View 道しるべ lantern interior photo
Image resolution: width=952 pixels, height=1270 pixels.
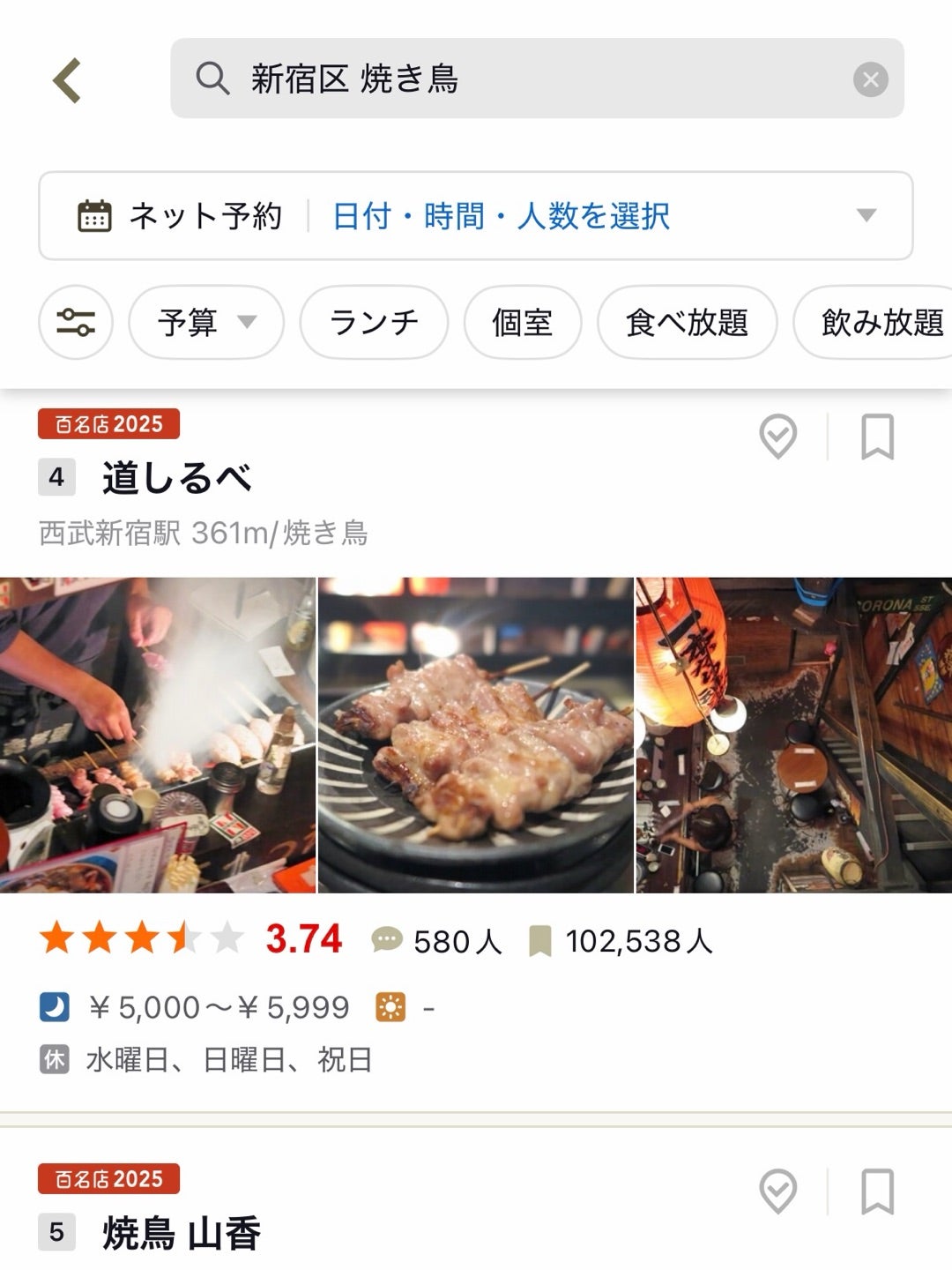[793, 735]
